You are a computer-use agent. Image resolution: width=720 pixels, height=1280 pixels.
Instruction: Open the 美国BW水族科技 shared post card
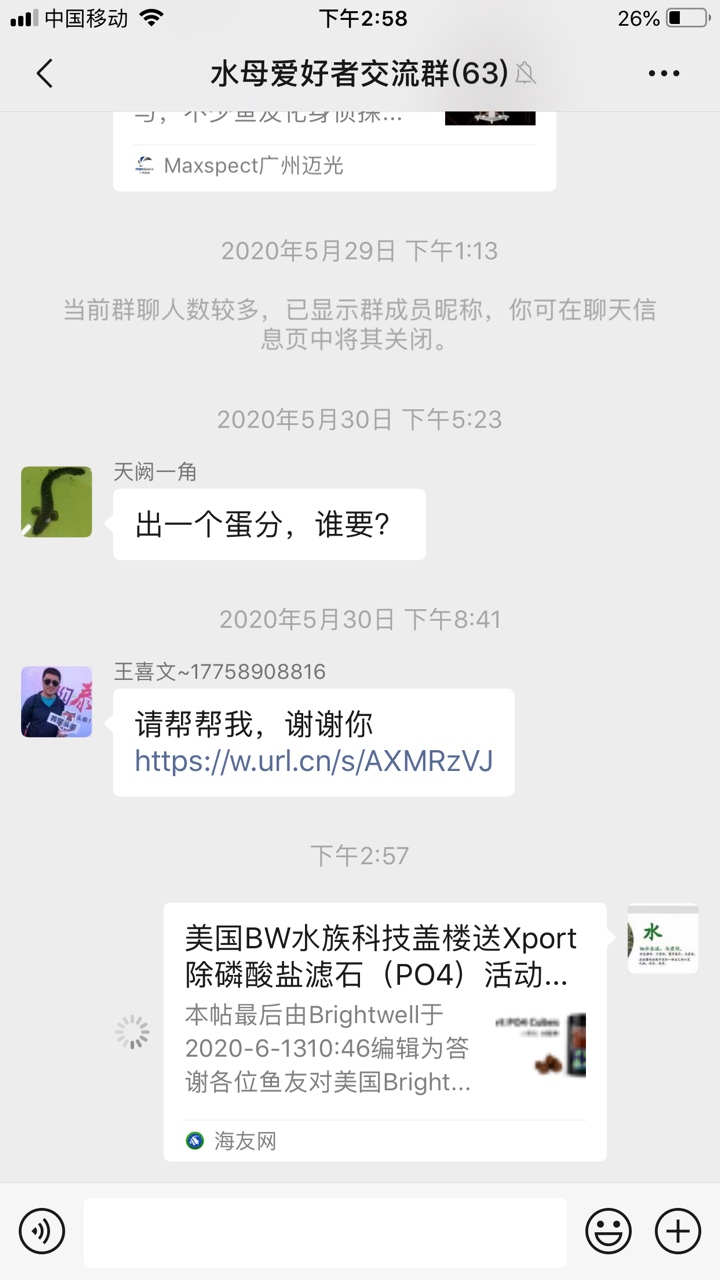click(x=385, y=1031)
